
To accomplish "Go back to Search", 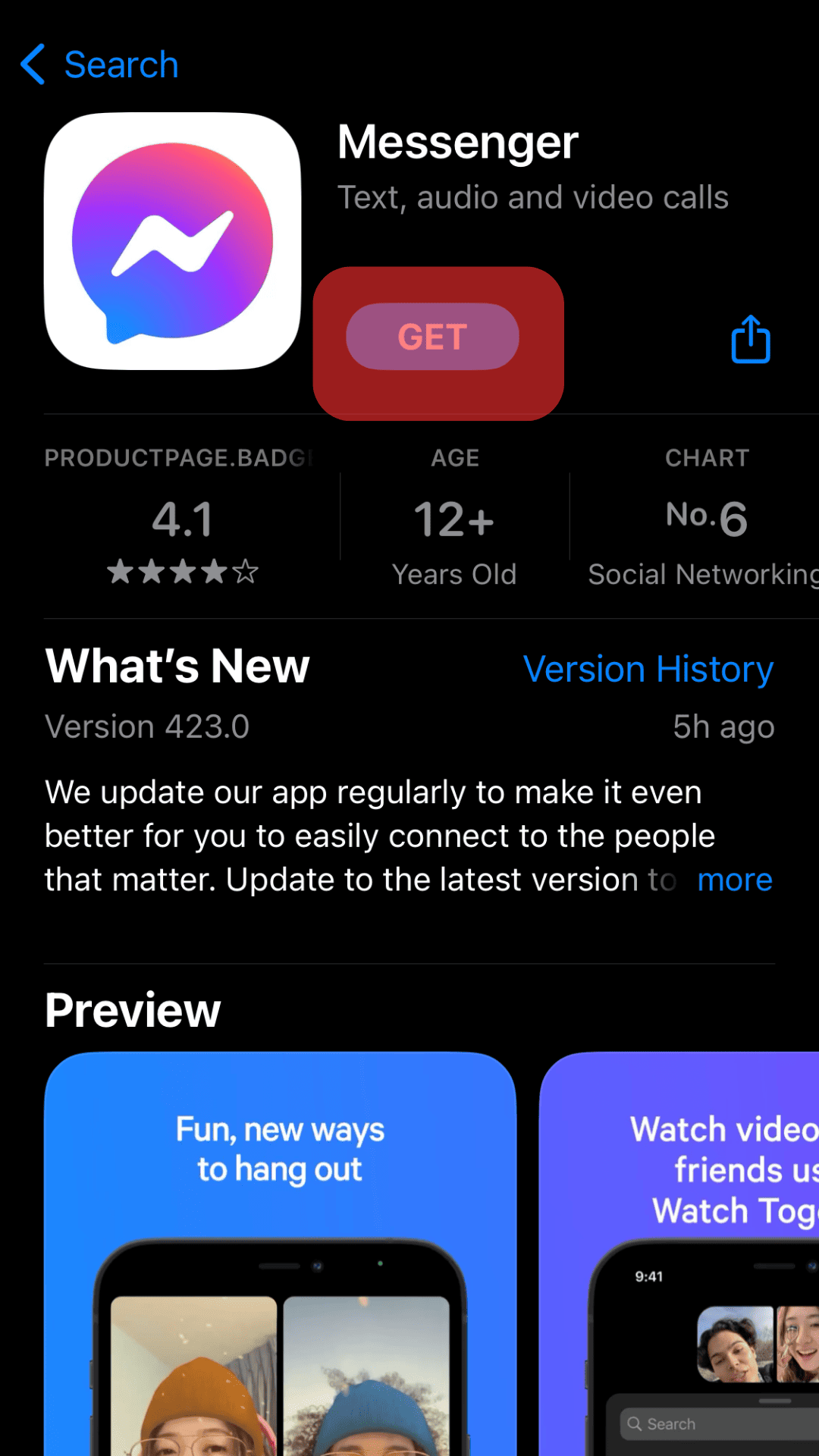I will [100, 64].
